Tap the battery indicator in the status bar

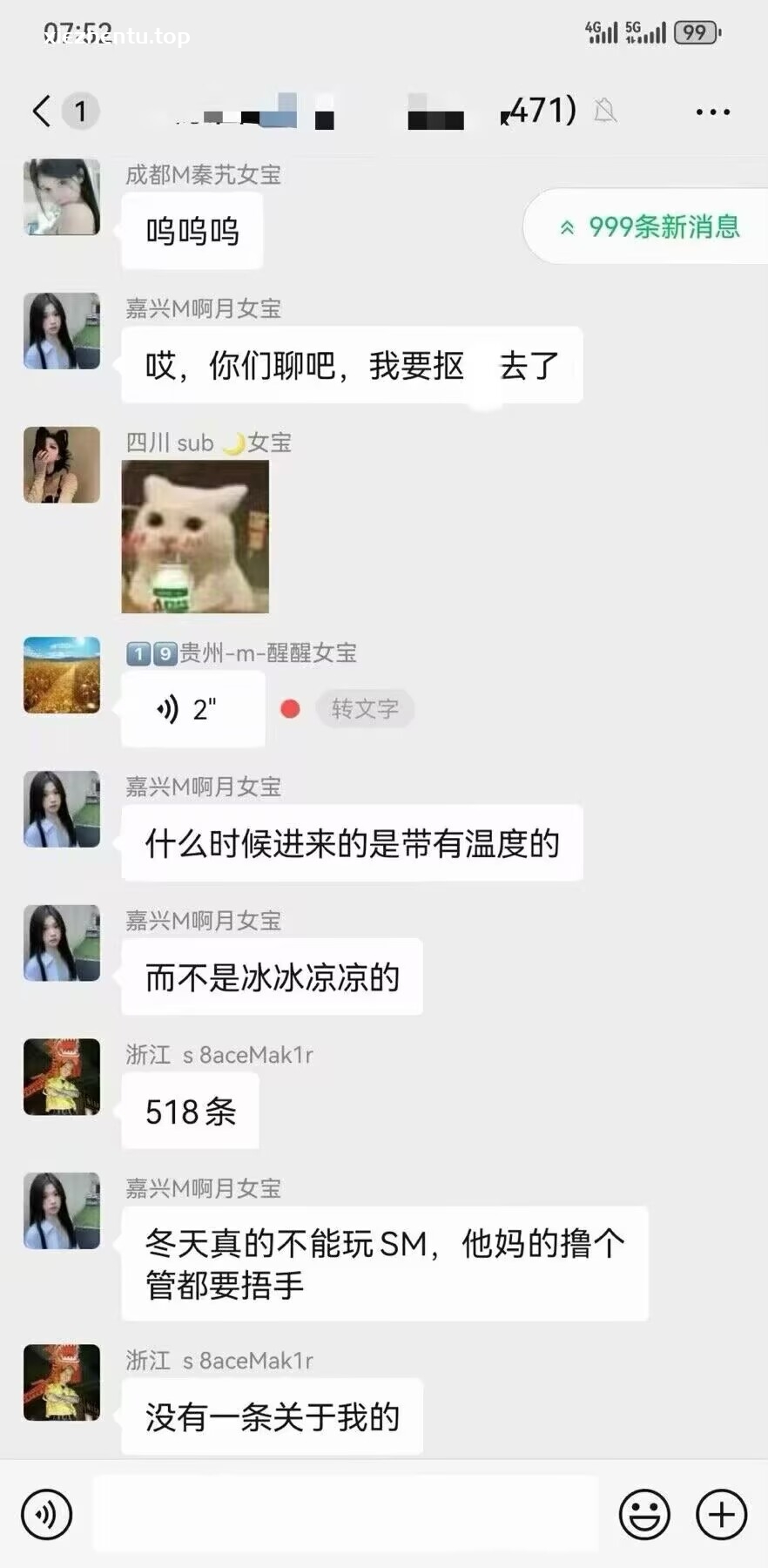click(696, 33)
